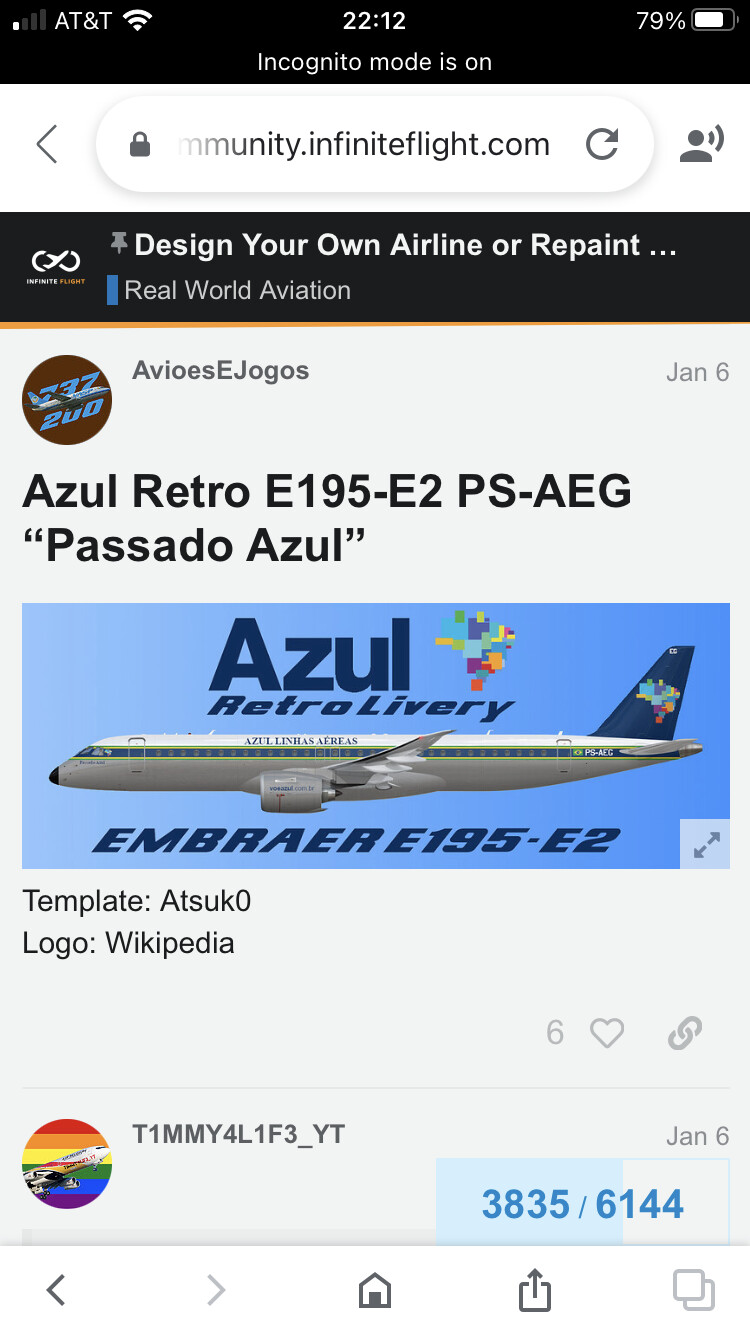
Task: Open the Azul Retro Livery image
Action: click(376, 736)
